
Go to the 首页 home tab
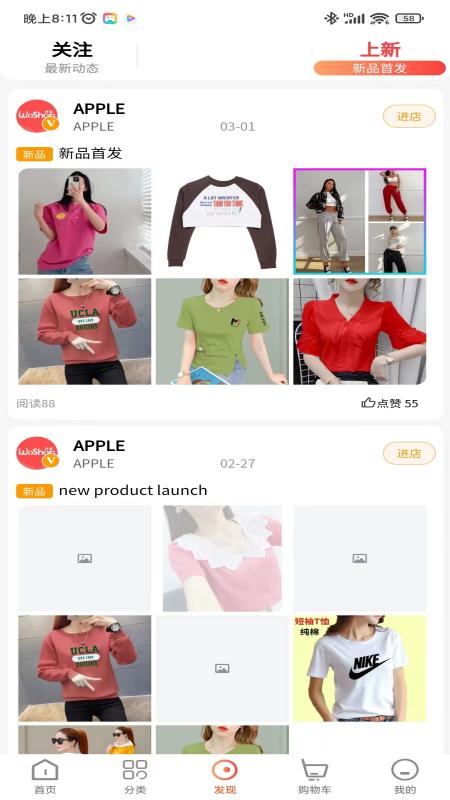(45, 777)
